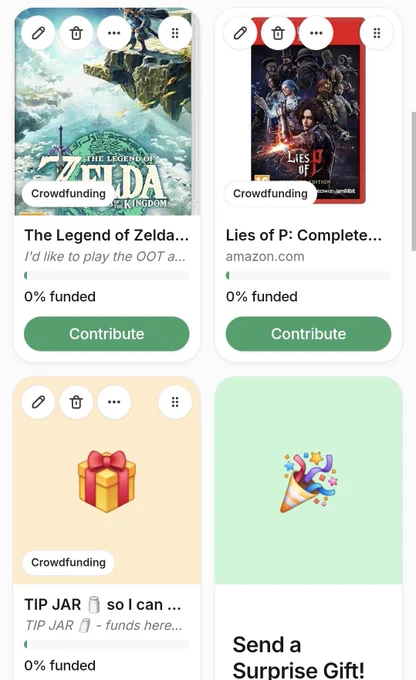Open the TIP JAR gift box tile
Screen dimensions: 416x680
(x=107, y=481)
